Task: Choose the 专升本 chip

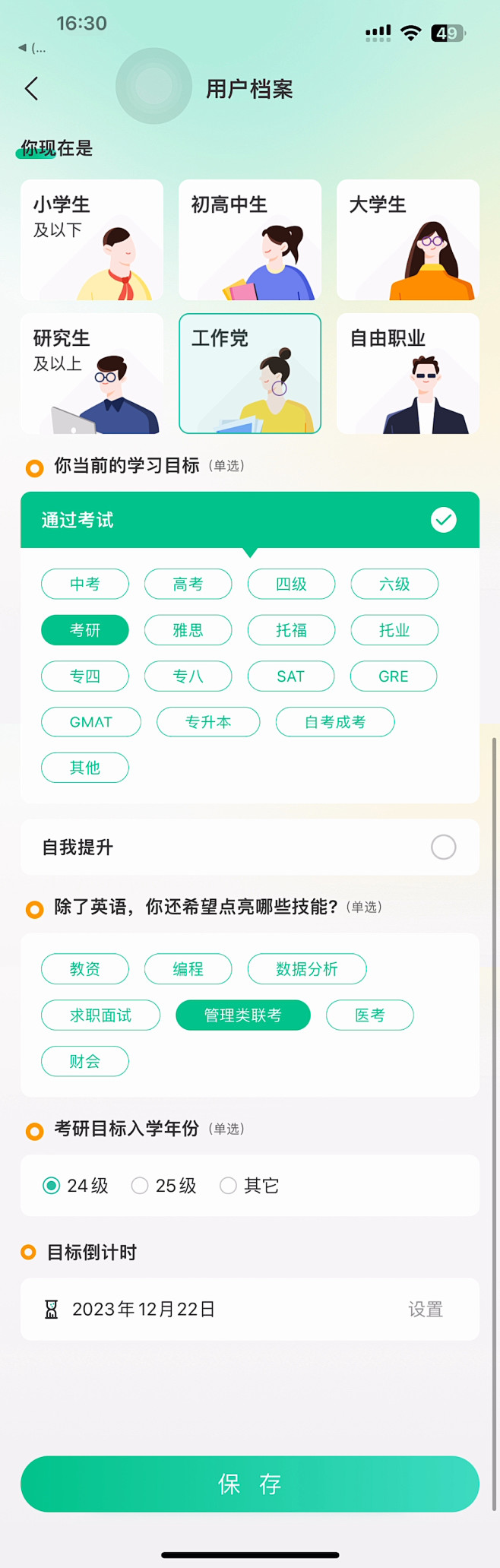Action: click(x=208, y=722)
